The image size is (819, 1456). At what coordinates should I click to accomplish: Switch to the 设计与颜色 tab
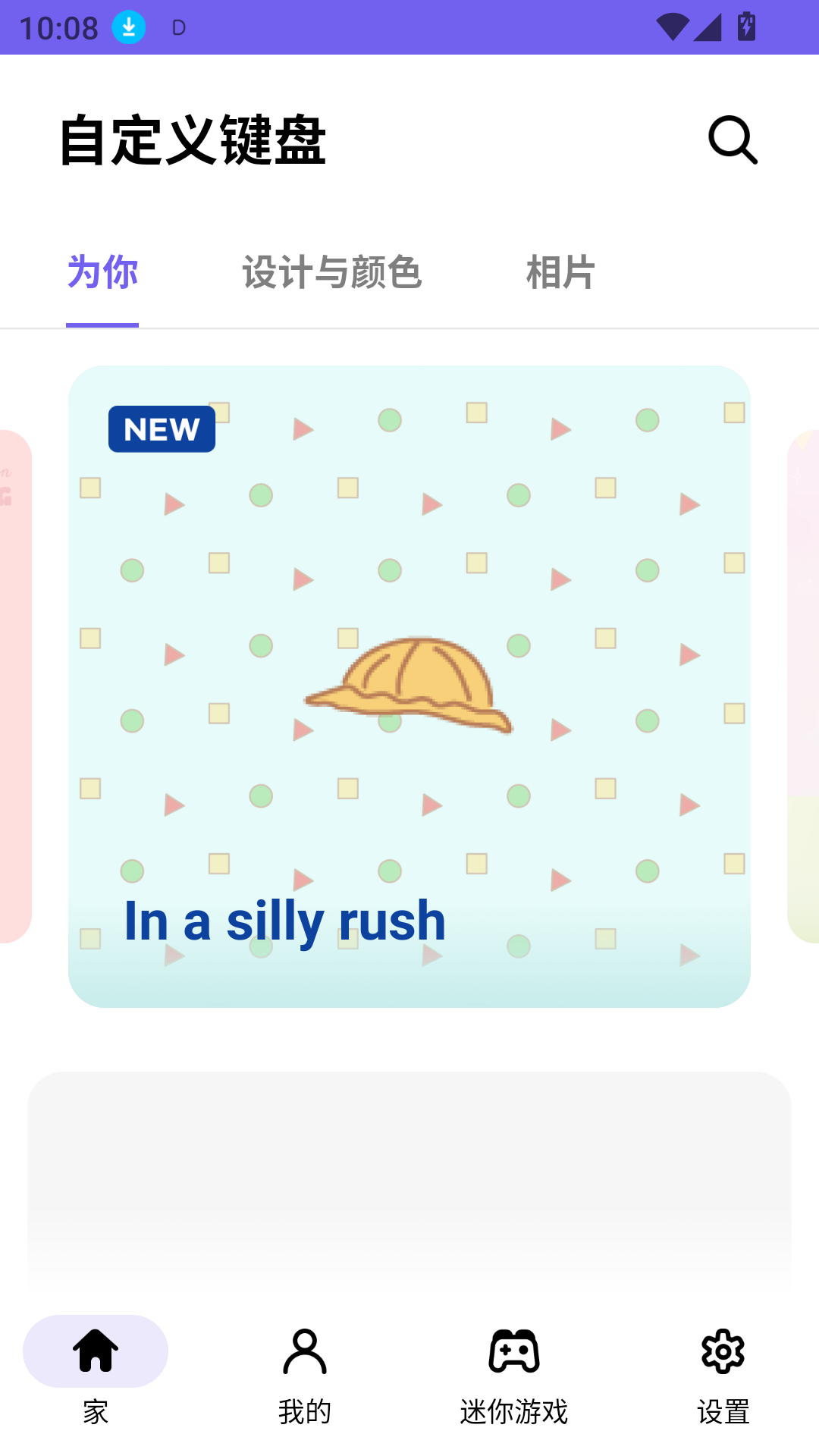(x=331, y=273)
